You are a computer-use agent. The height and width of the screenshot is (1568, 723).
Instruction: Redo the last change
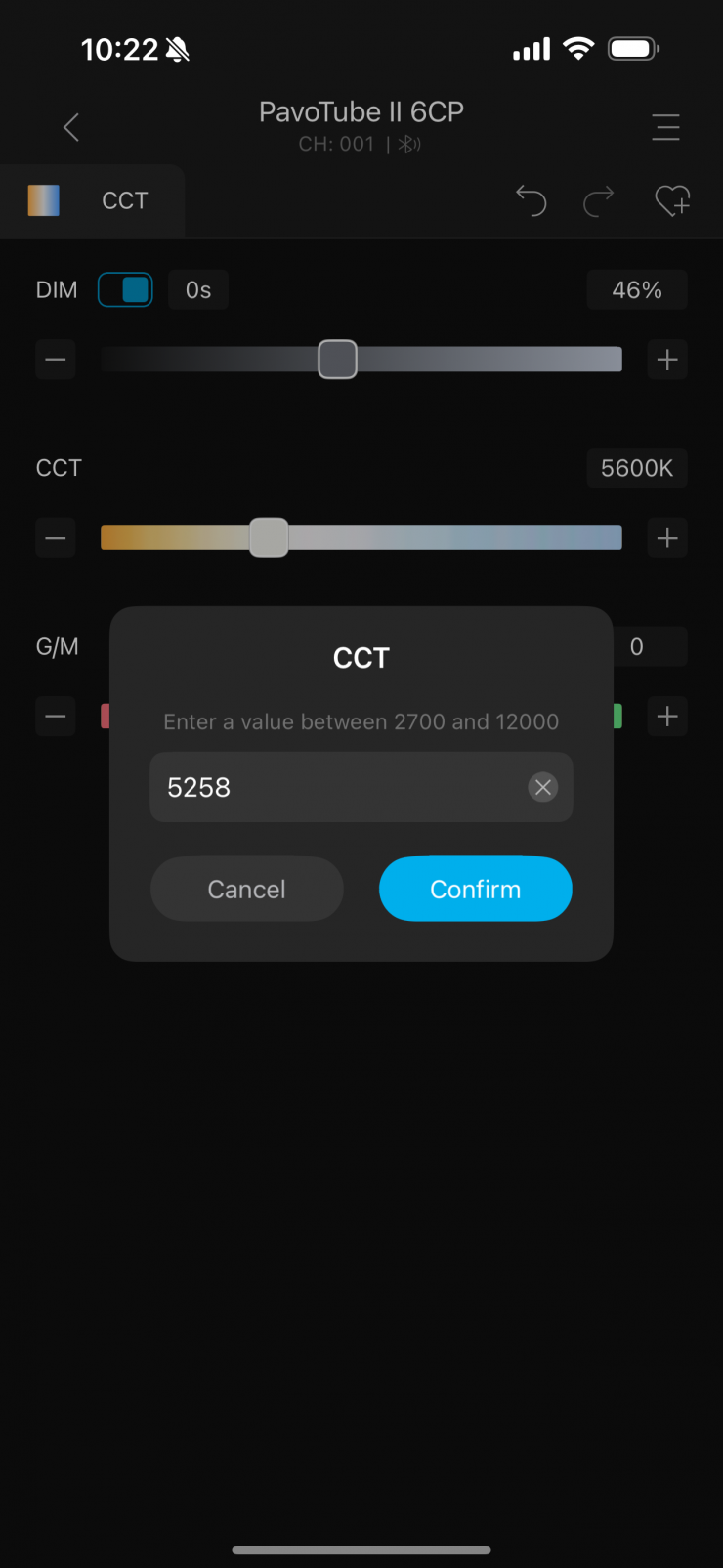[x=598, y=200]
